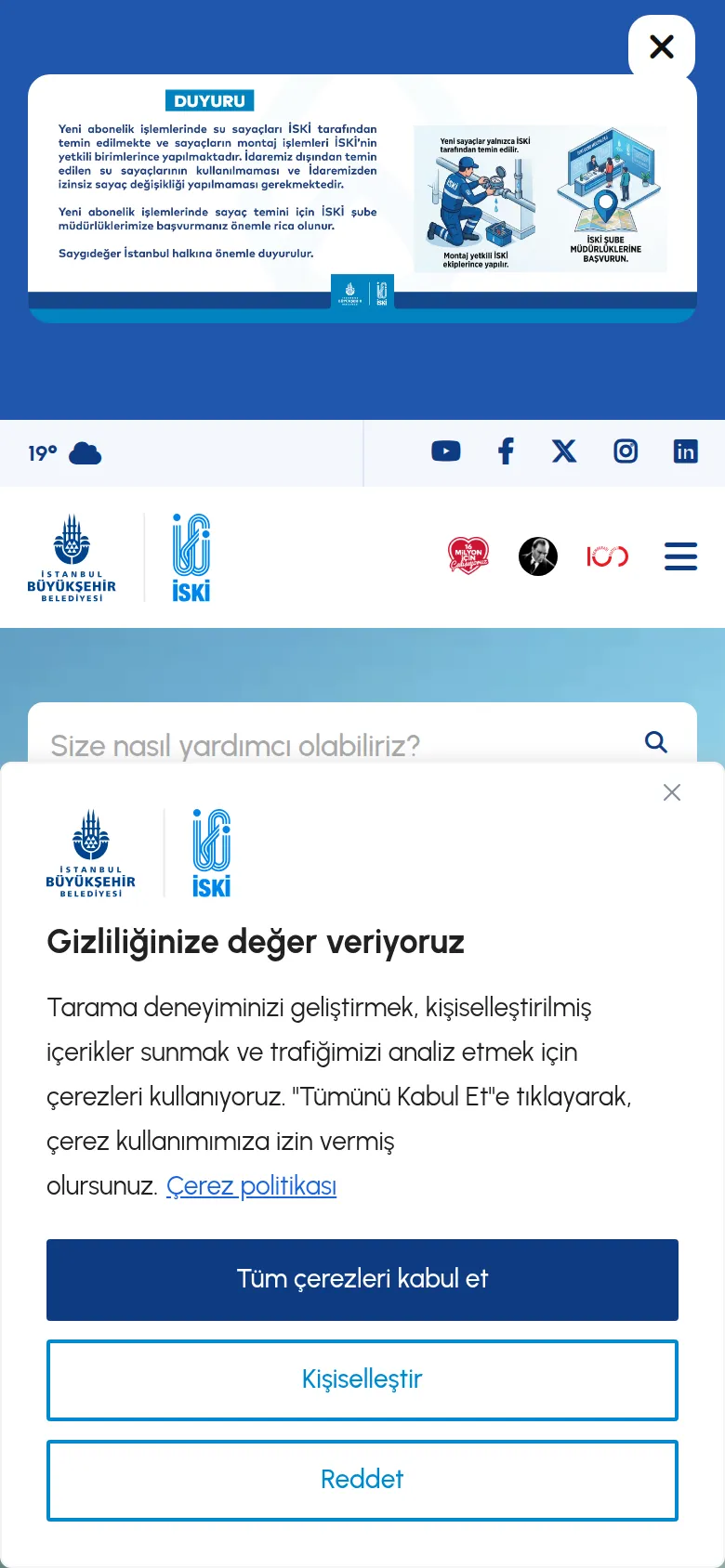Open the Çerez politikası link
This screenshot has width=725, height=1568.
251,1186
